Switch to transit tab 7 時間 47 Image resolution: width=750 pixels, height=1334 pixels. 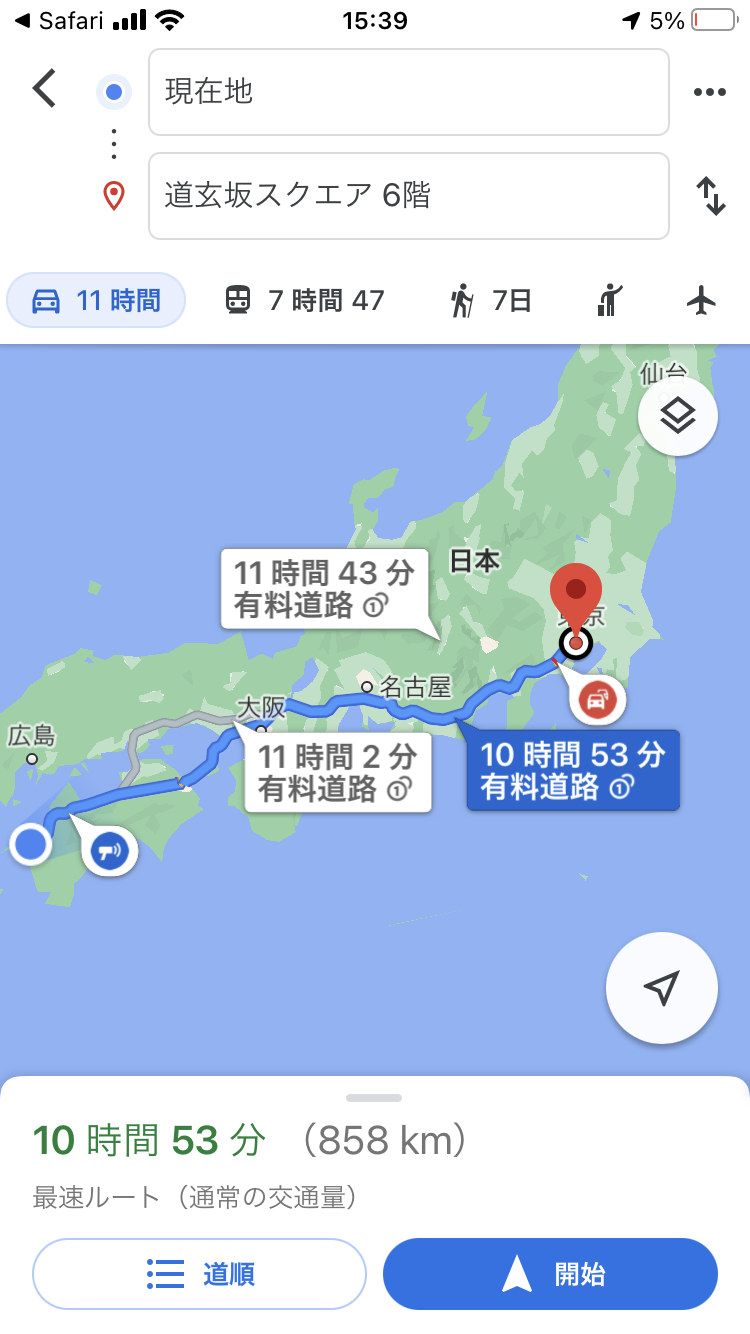pos(305,300)
